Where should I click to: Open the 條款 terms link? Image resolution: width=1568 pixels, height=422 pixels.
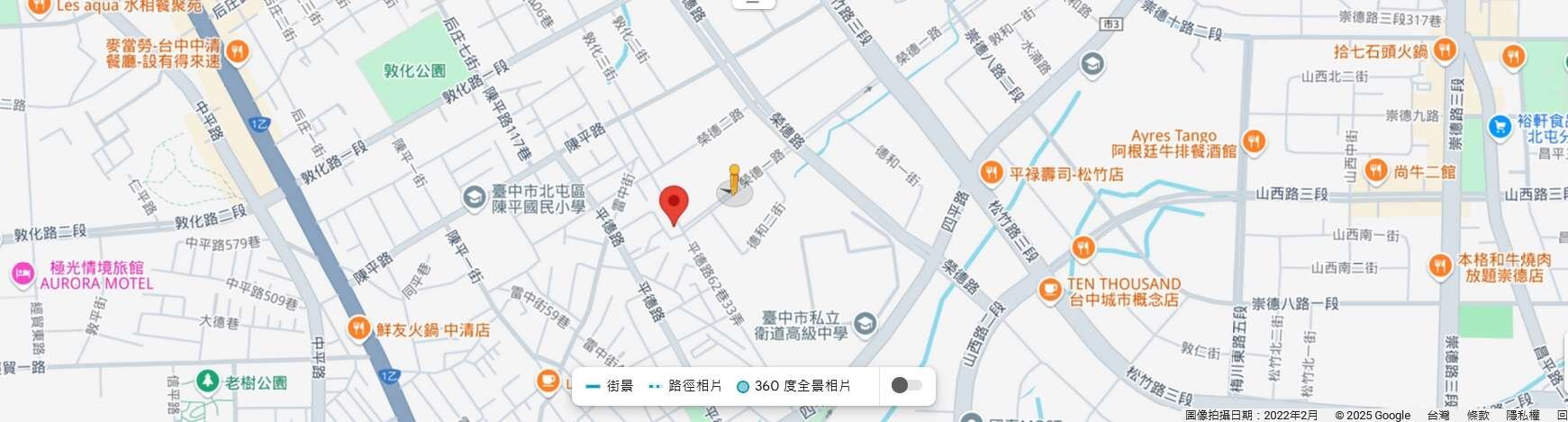pos(1478,415)
